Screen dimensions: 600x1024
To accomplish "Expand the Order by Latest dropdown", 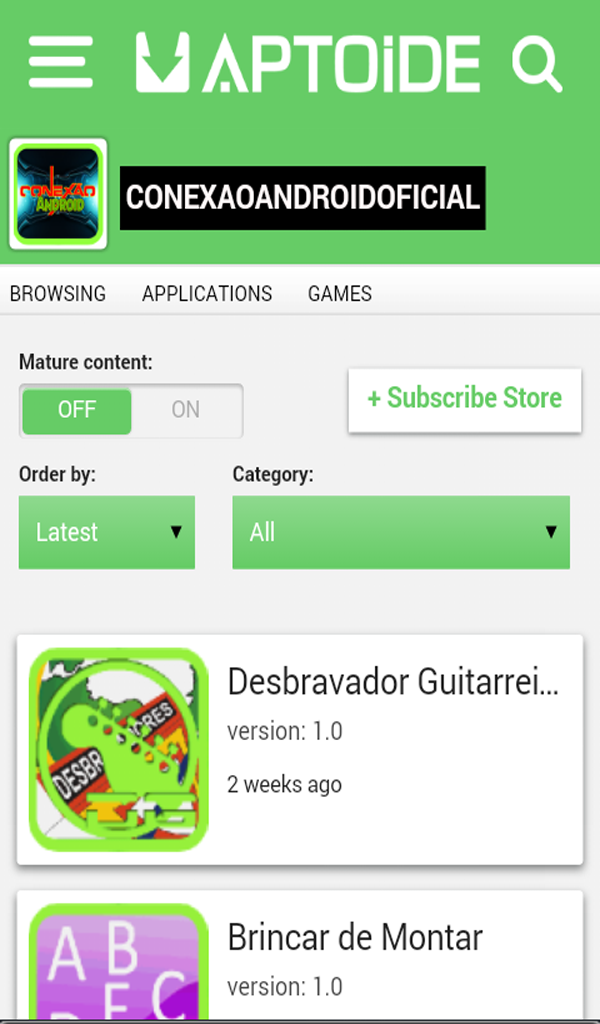I will tap(106, 532).
